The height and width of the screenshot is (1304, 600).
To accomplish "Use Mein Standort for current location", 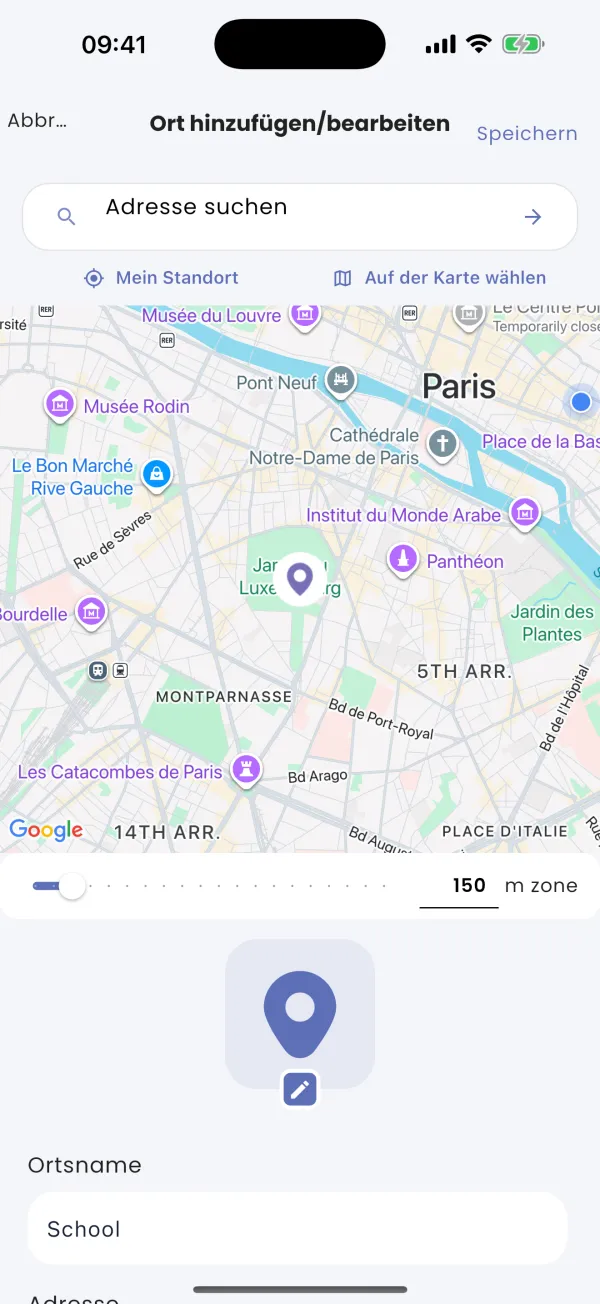I will (161, 278).
